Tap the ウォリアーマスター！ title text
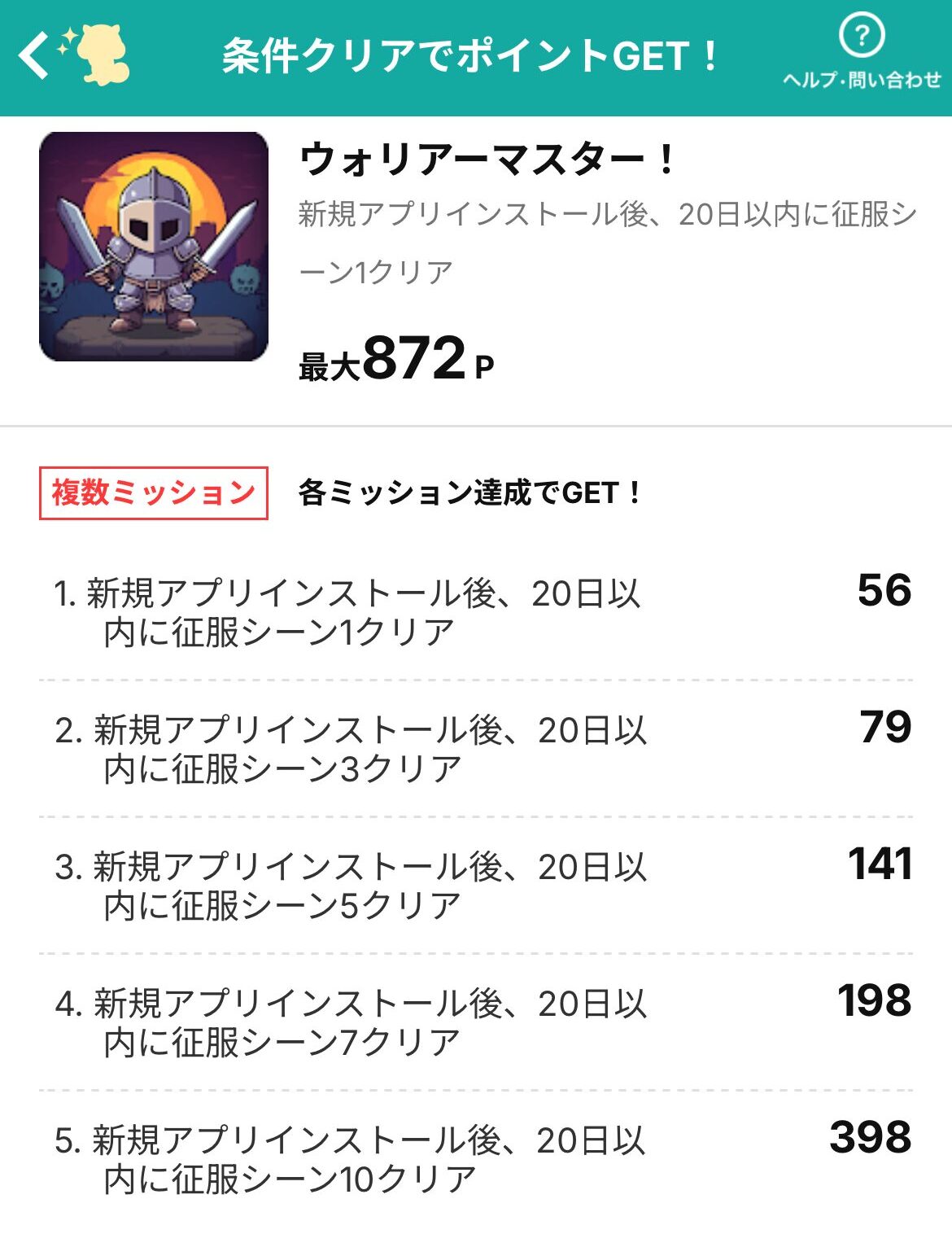This screenshot has width=952, height=1247. tap(488, 159)
